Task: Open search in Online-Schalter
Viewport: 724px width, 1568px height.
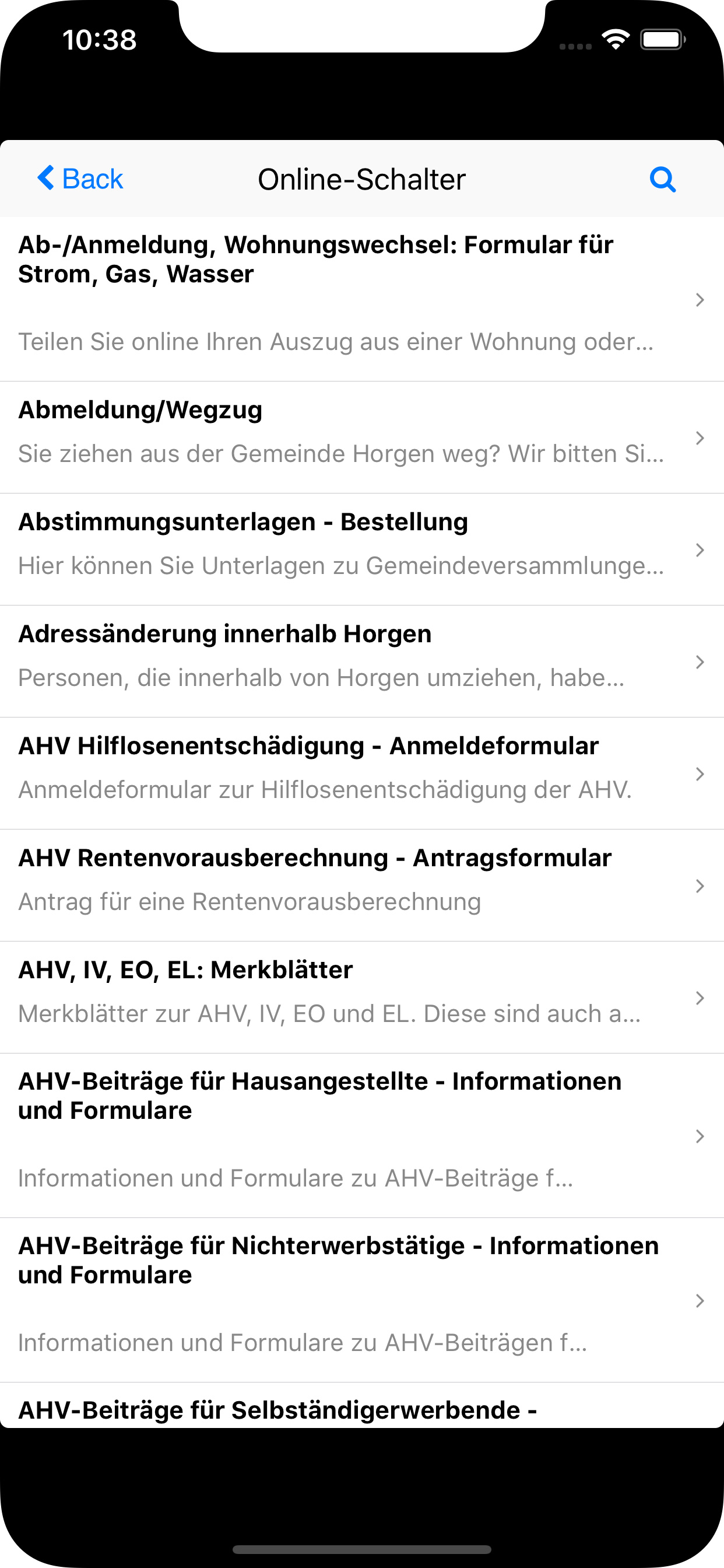Action: point(662,179)
